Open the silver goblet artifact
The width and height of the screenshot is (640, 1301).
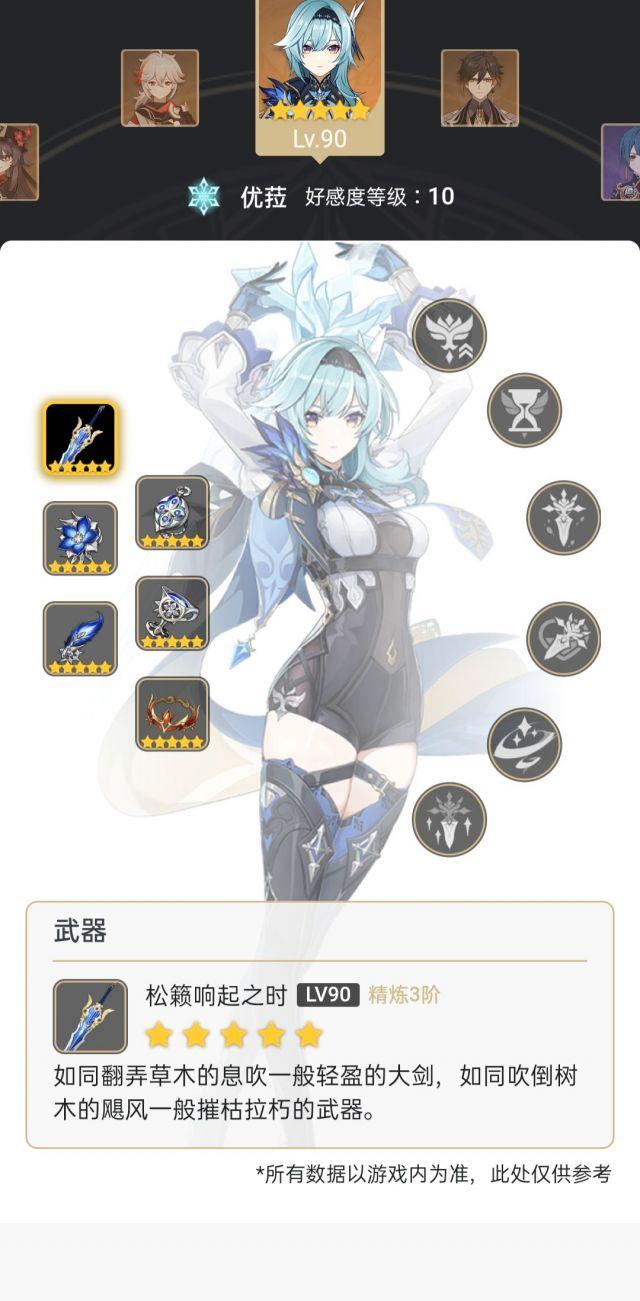172,612
